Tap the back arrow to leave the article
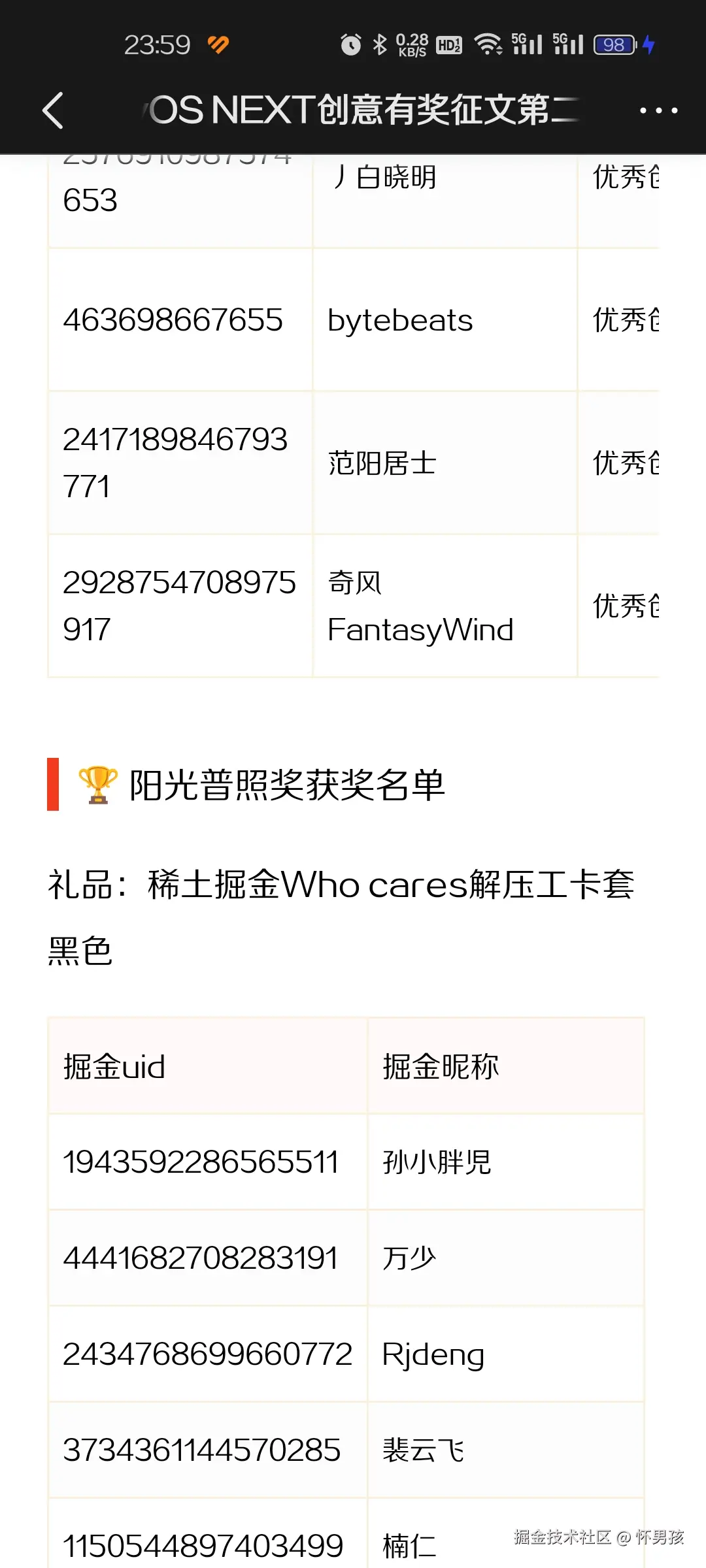 coord(55,110)
